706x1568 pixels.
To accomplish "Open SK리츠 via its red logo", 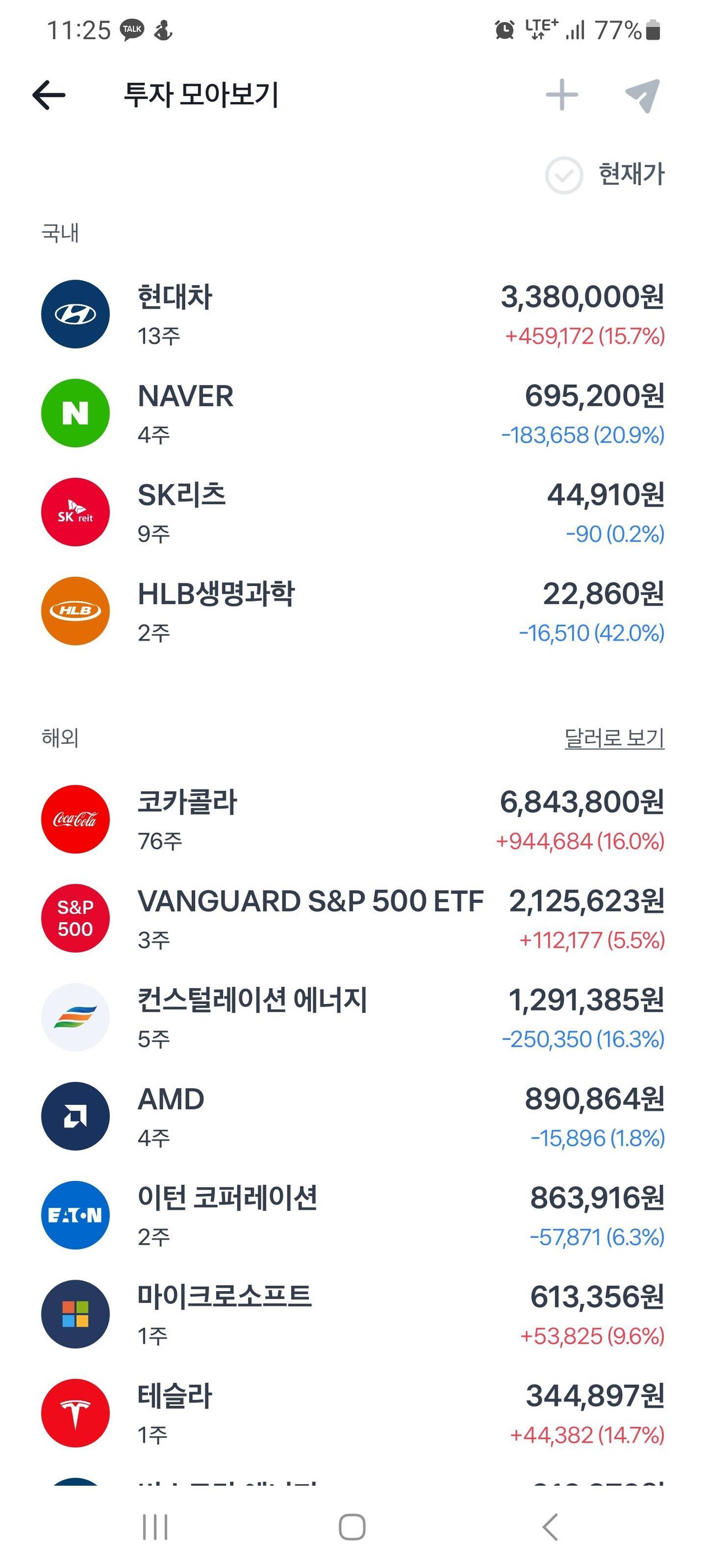I will tap(75, 511).
